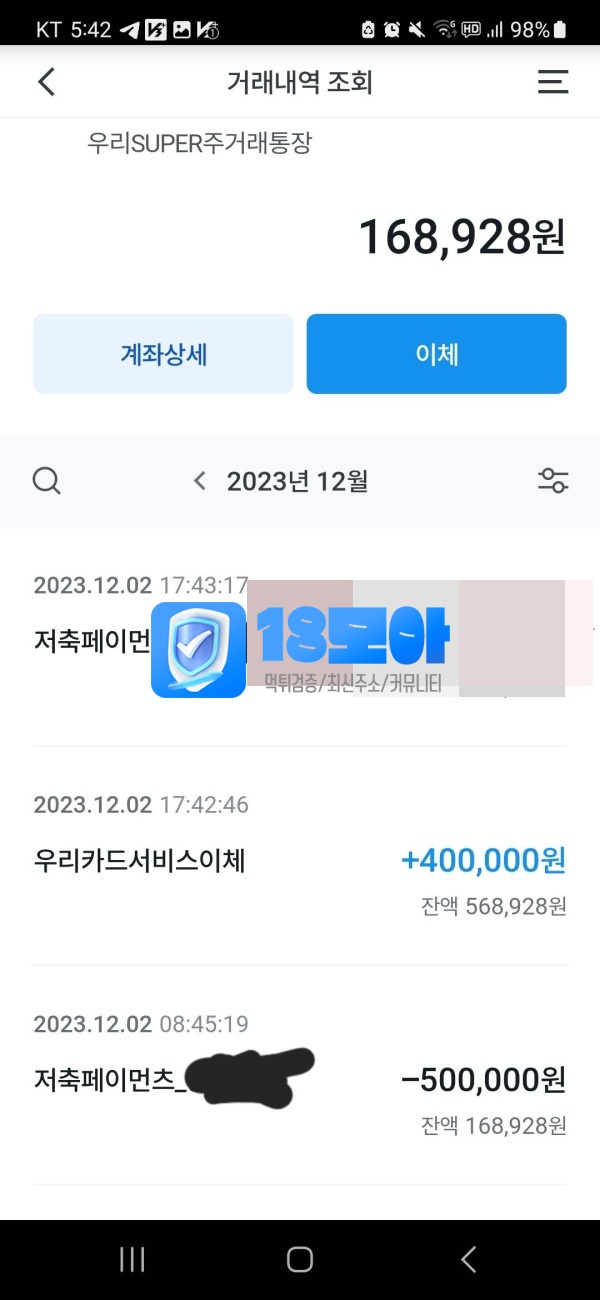The height and width of the screenshot is (1300, 600).
Task: Open the hamburger menu
Action: [x=553, y=82]
